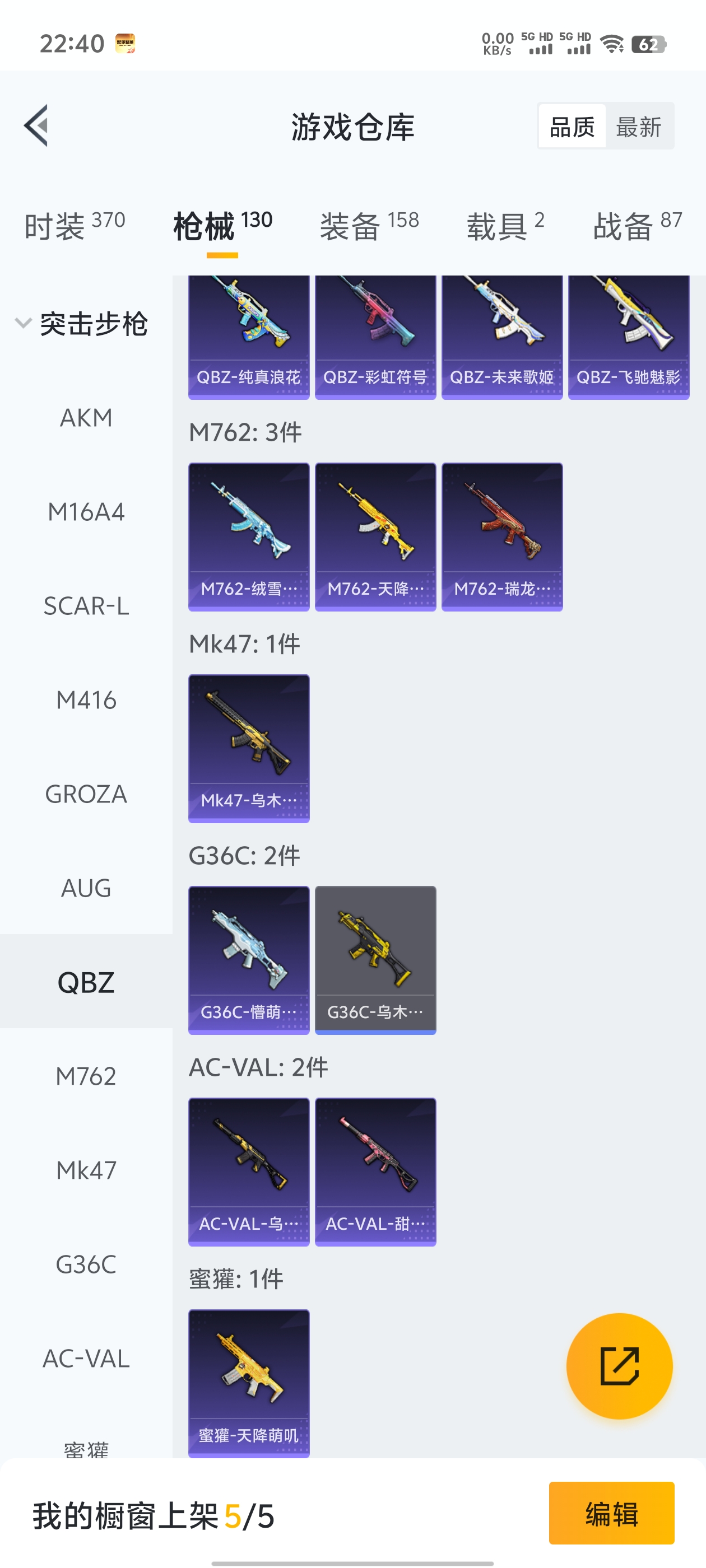
Task: Collapse the 突击步枪 category
Action: 82,324
